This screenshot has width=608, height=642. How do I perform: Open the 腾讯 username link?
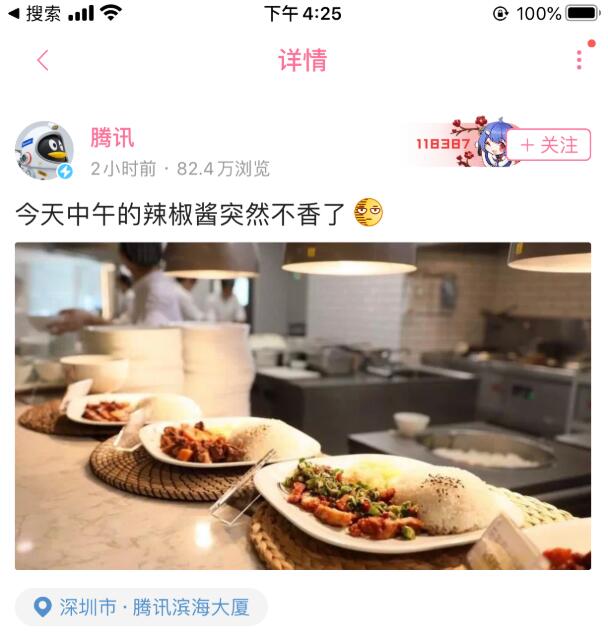(x=112, y=138)
